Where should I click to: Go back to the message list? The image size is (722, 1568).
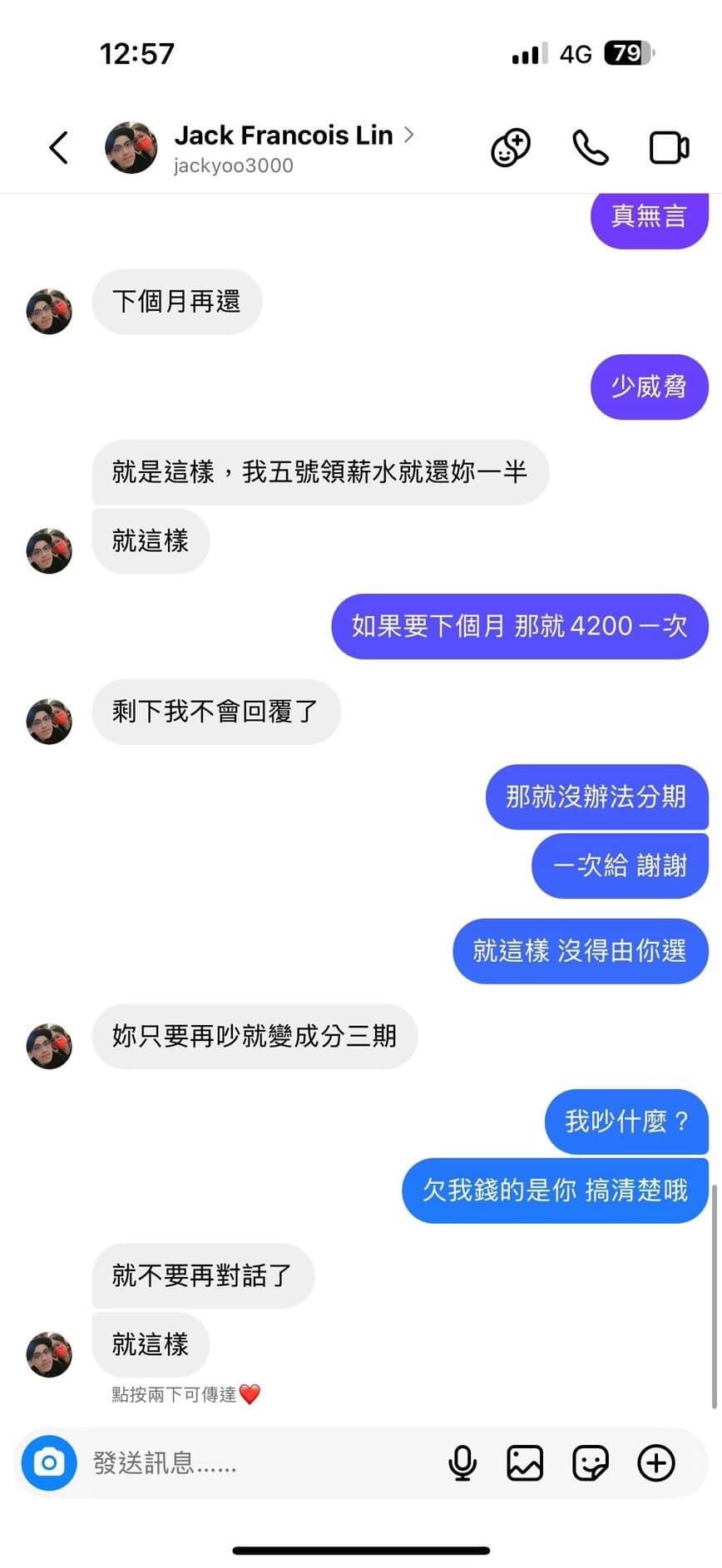point(58,148)
